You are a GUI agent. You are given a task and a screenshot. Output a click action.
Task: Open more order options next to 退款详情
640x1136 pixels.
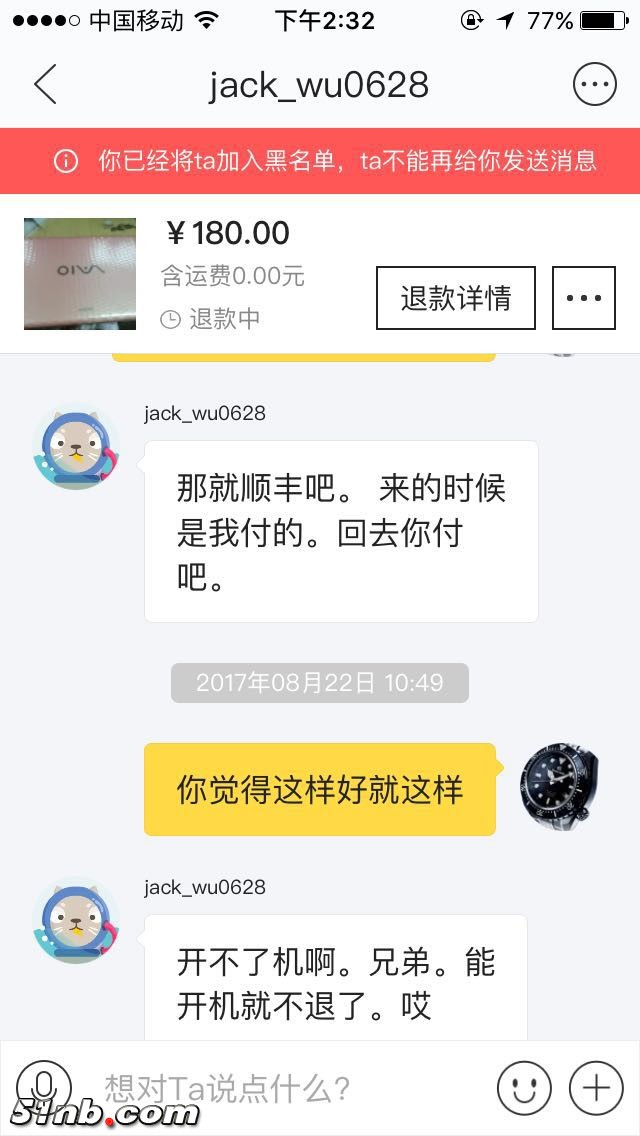584,298
